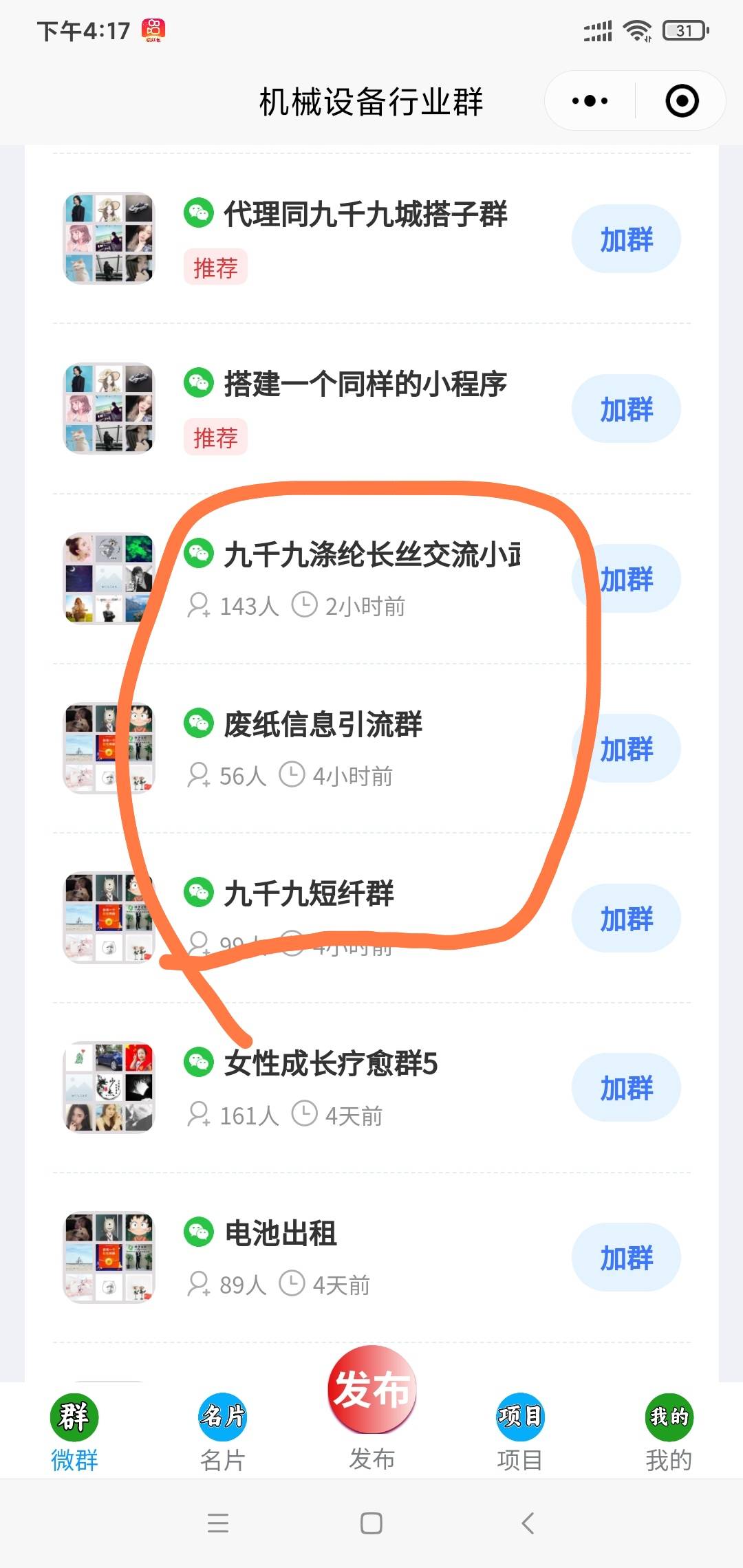Open the 废纸信息引流群 group entry
743x1568 pixels.
click(323, 725)
